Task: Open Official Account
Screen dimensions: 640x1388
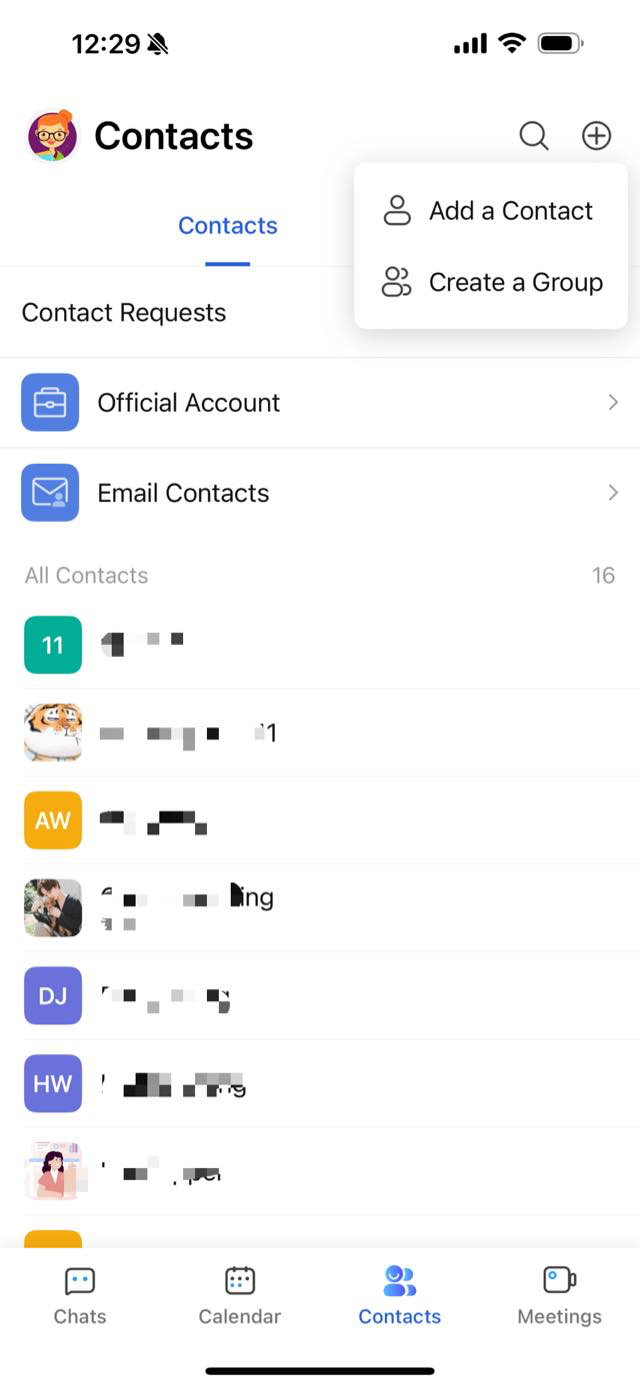Action: 320,403
